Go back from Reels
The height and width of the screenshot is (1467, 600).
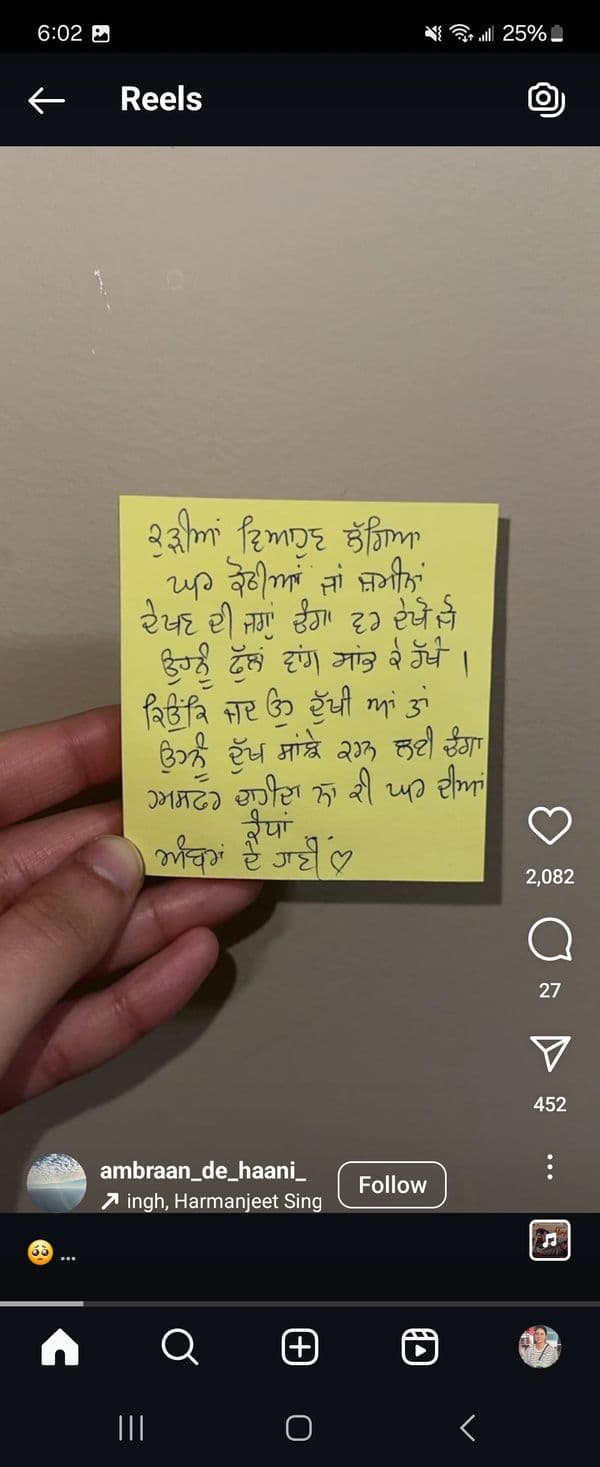click(x=46, y=99)
